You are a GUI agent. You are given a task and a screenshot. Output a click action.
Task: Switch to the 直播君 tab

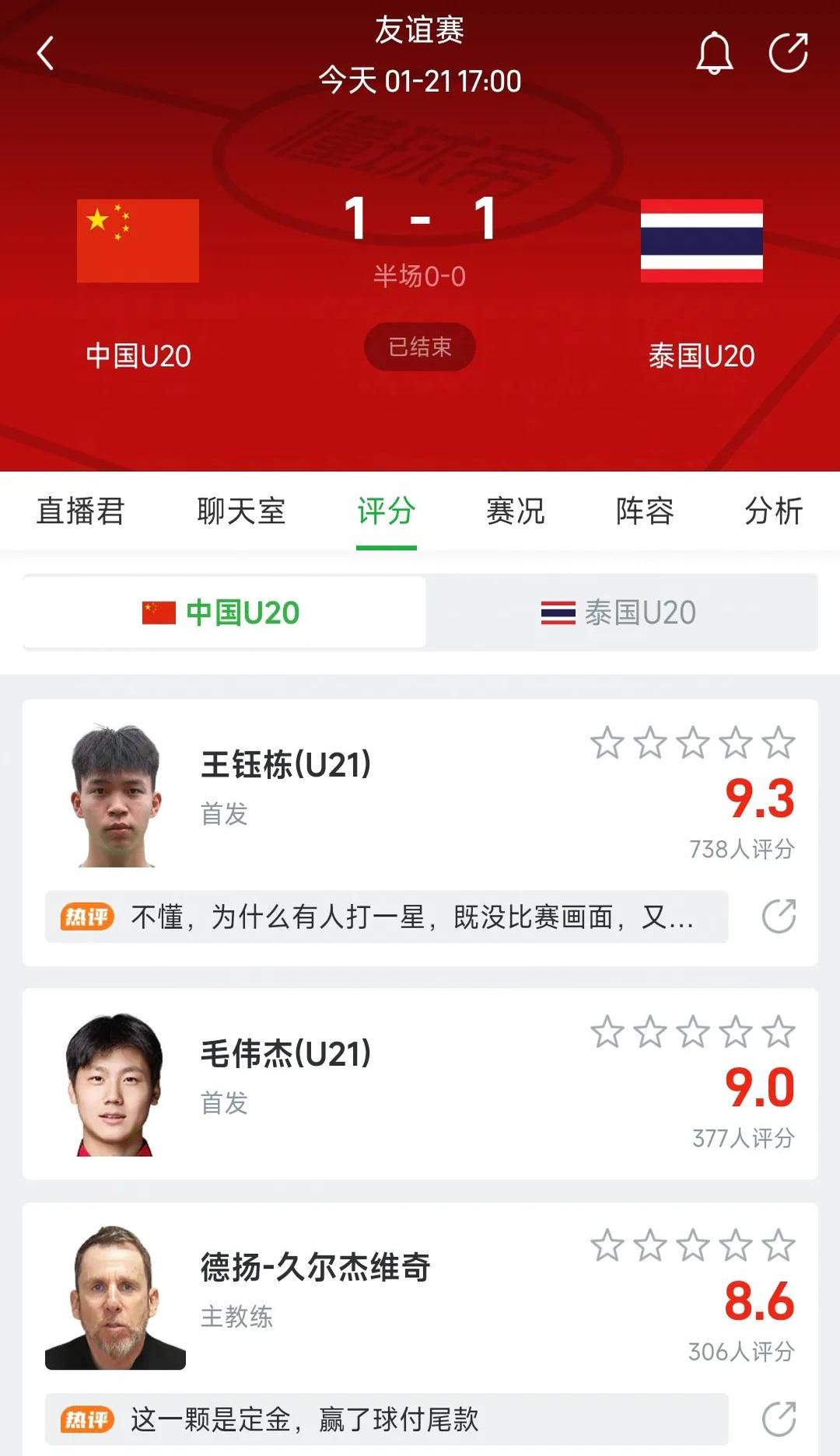80,512
